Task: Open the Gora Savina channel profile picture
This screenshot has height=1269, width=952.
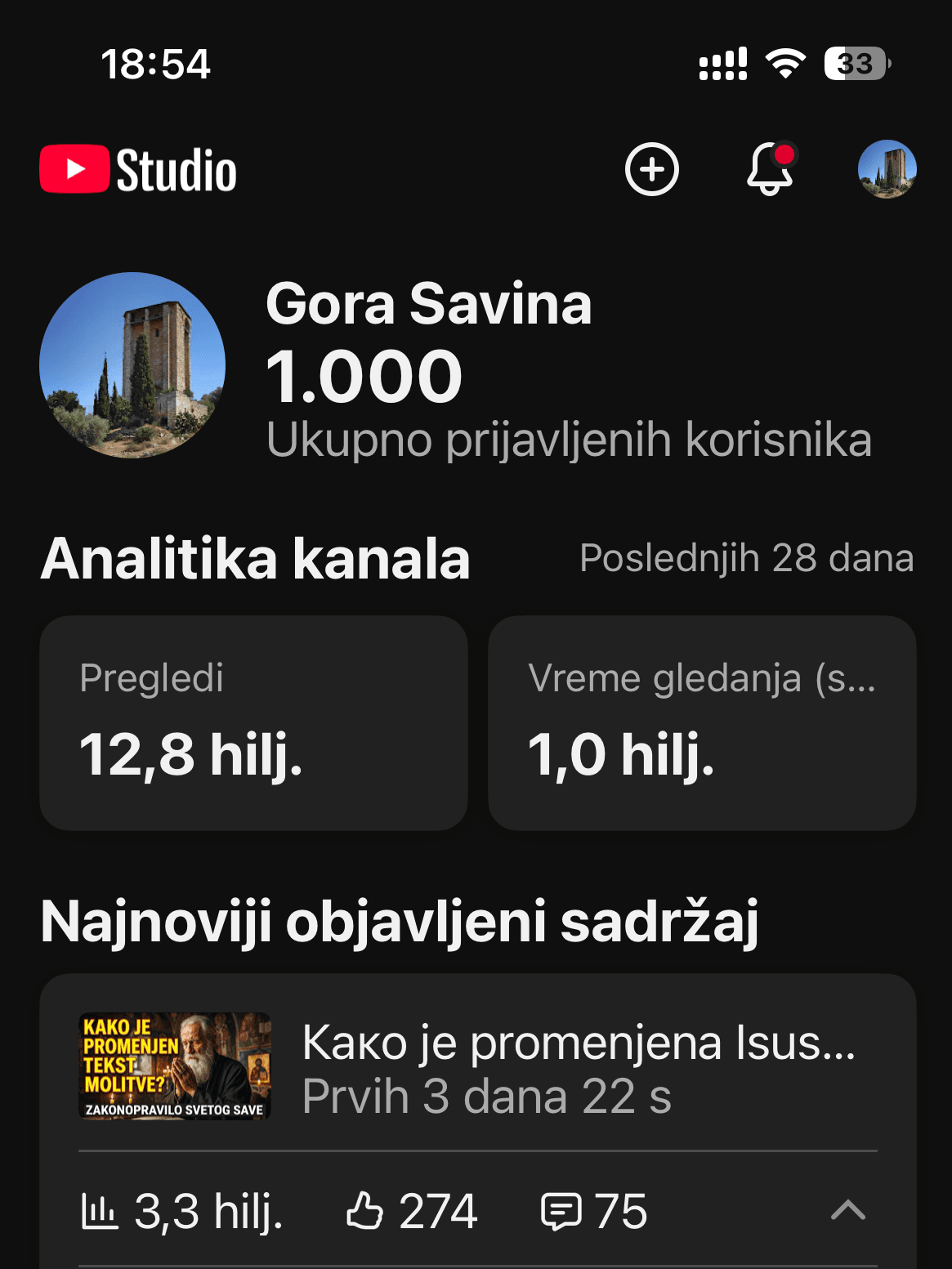Action: click(132, 365)
